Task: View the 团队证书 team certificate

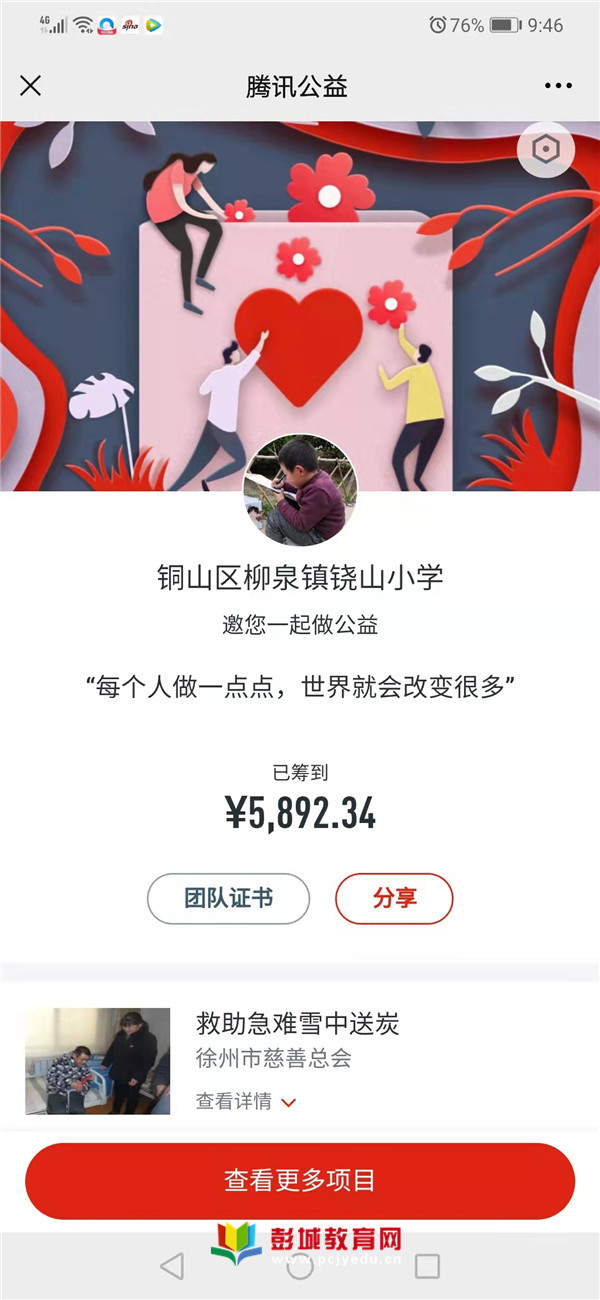Action: coord(228,898)
